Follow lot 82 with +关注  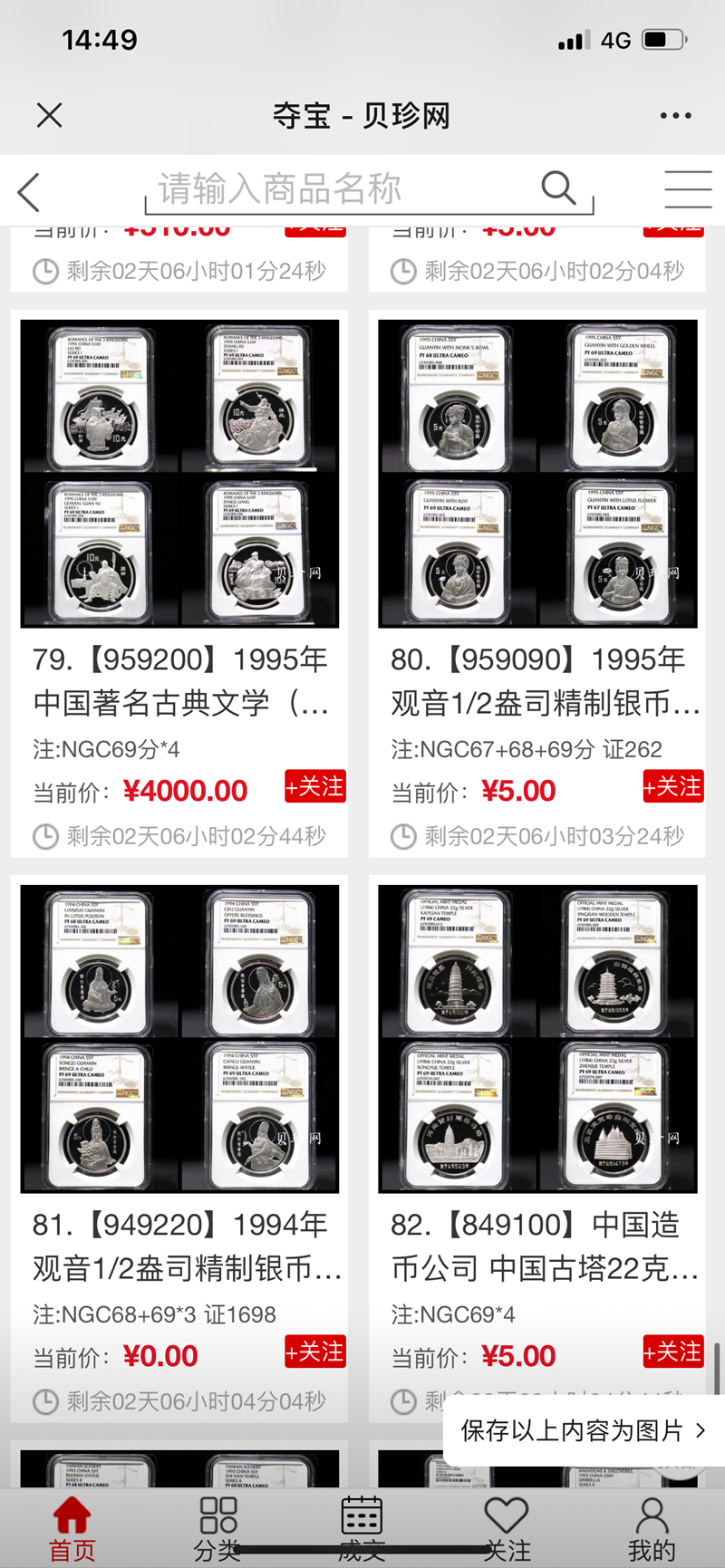(x=672, y=1352)
